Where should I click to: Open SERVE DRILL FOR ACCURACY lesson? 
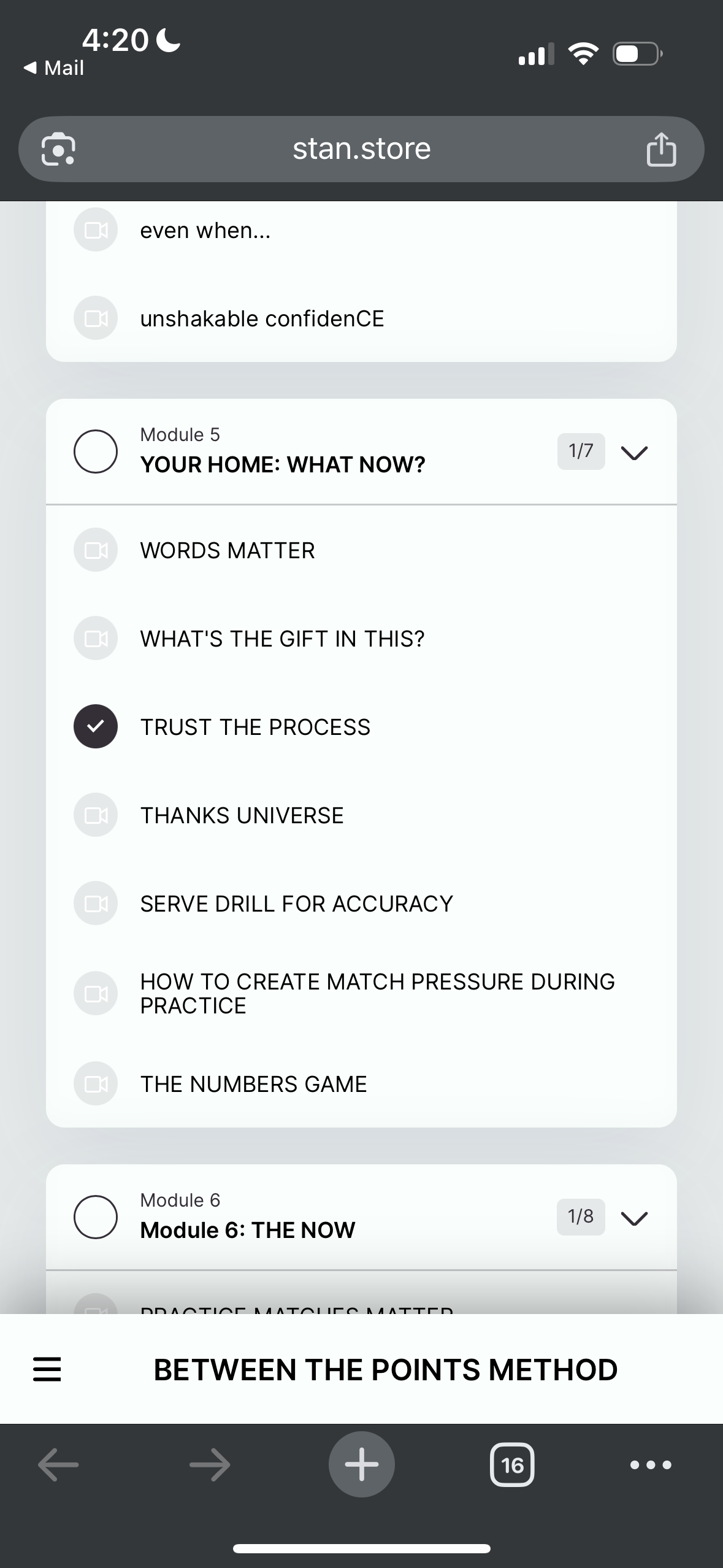[296, 904]
